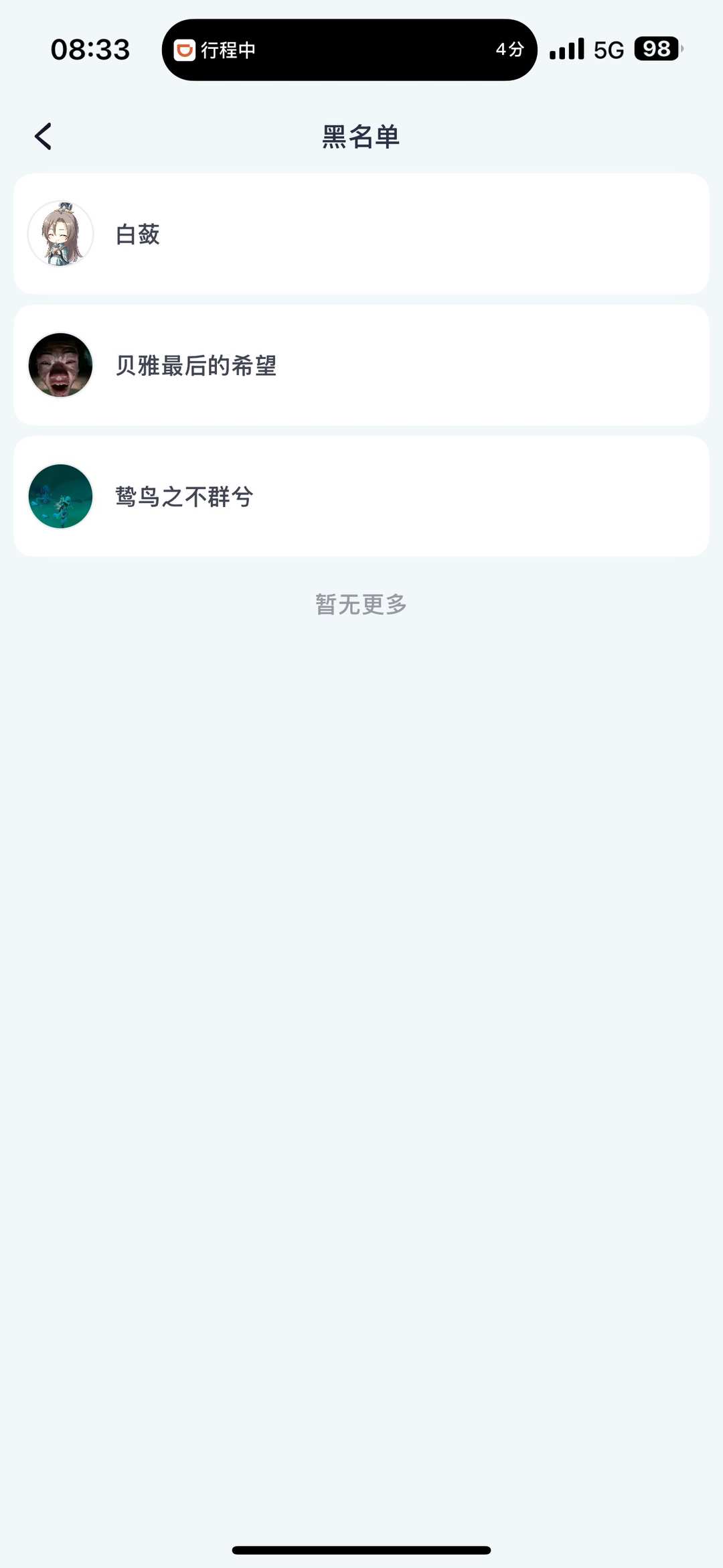Tap the 行程中 trip status capsule
Screen dimensions: 723x1568
(x=348, y=50)
